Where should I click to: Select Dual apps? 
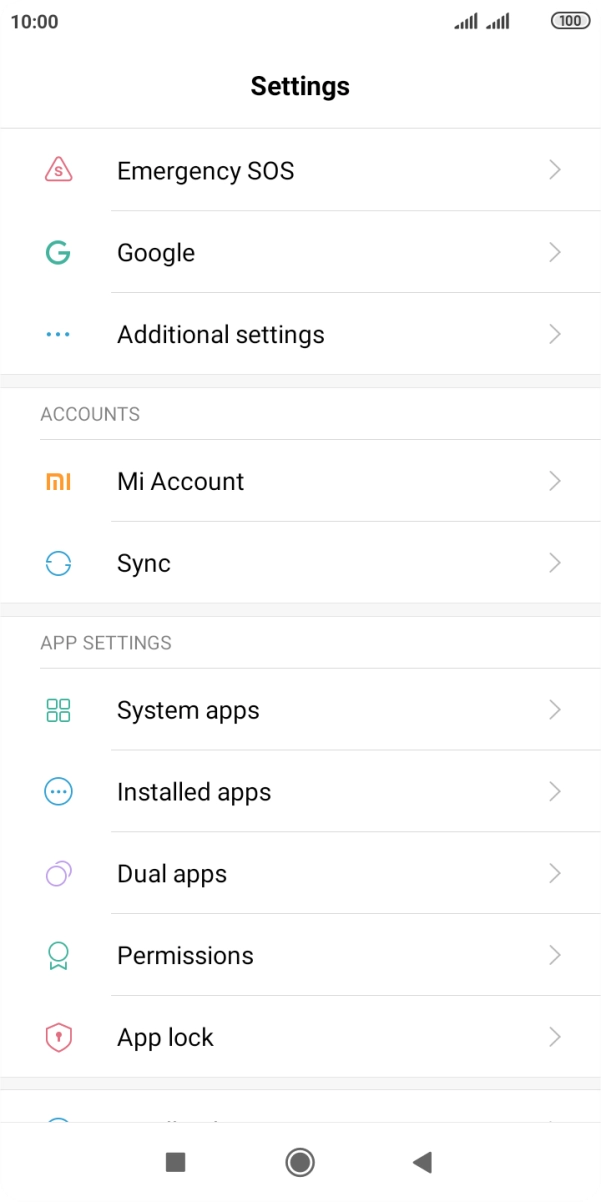tap(300, 875)
